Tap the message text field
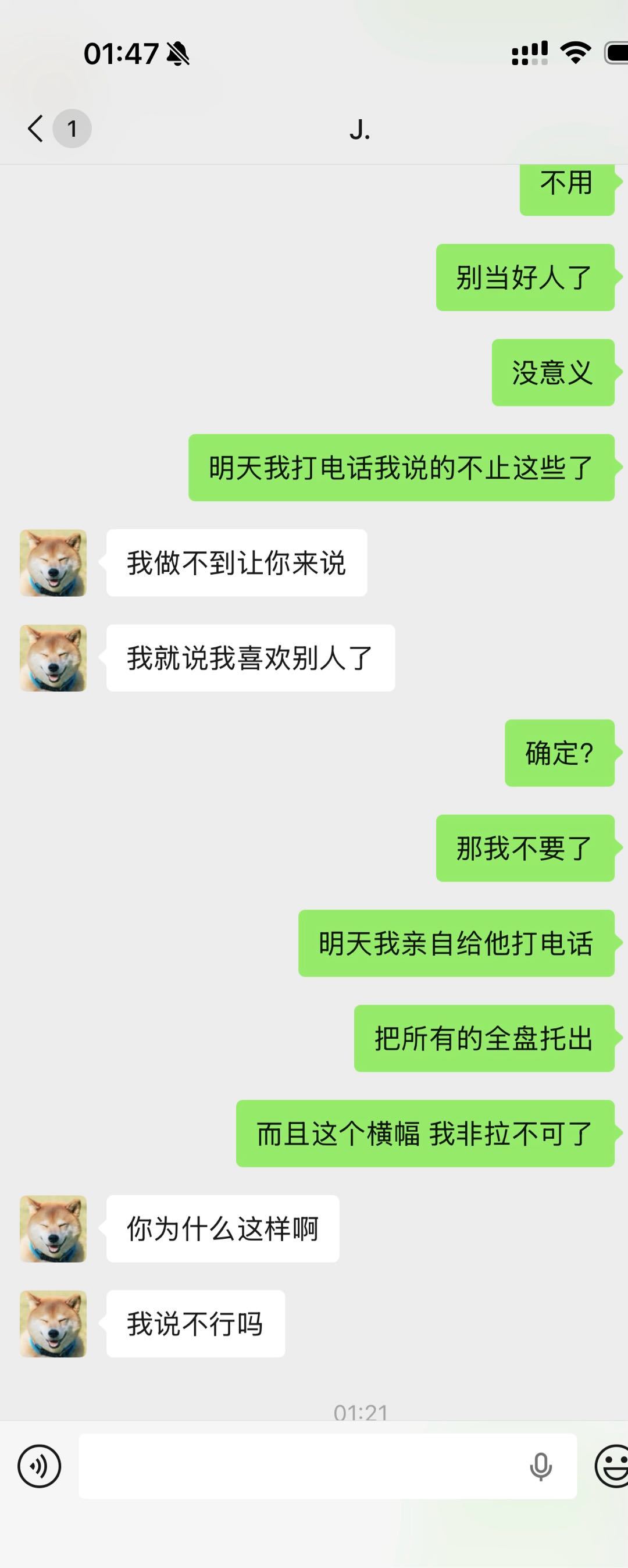 pos(298,1466)
